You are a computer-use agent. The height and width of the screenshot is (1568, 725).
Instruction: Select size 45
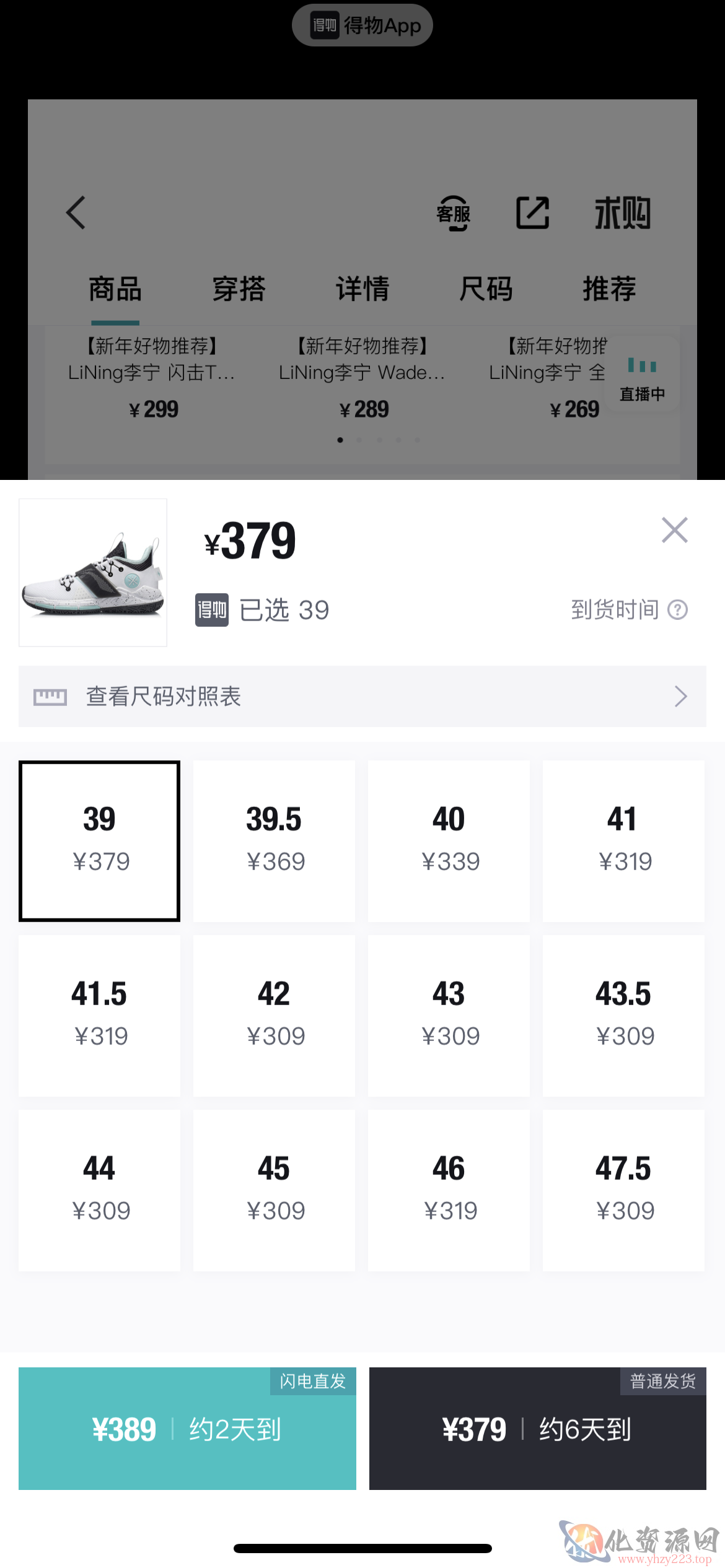(x=274, y=1190)
